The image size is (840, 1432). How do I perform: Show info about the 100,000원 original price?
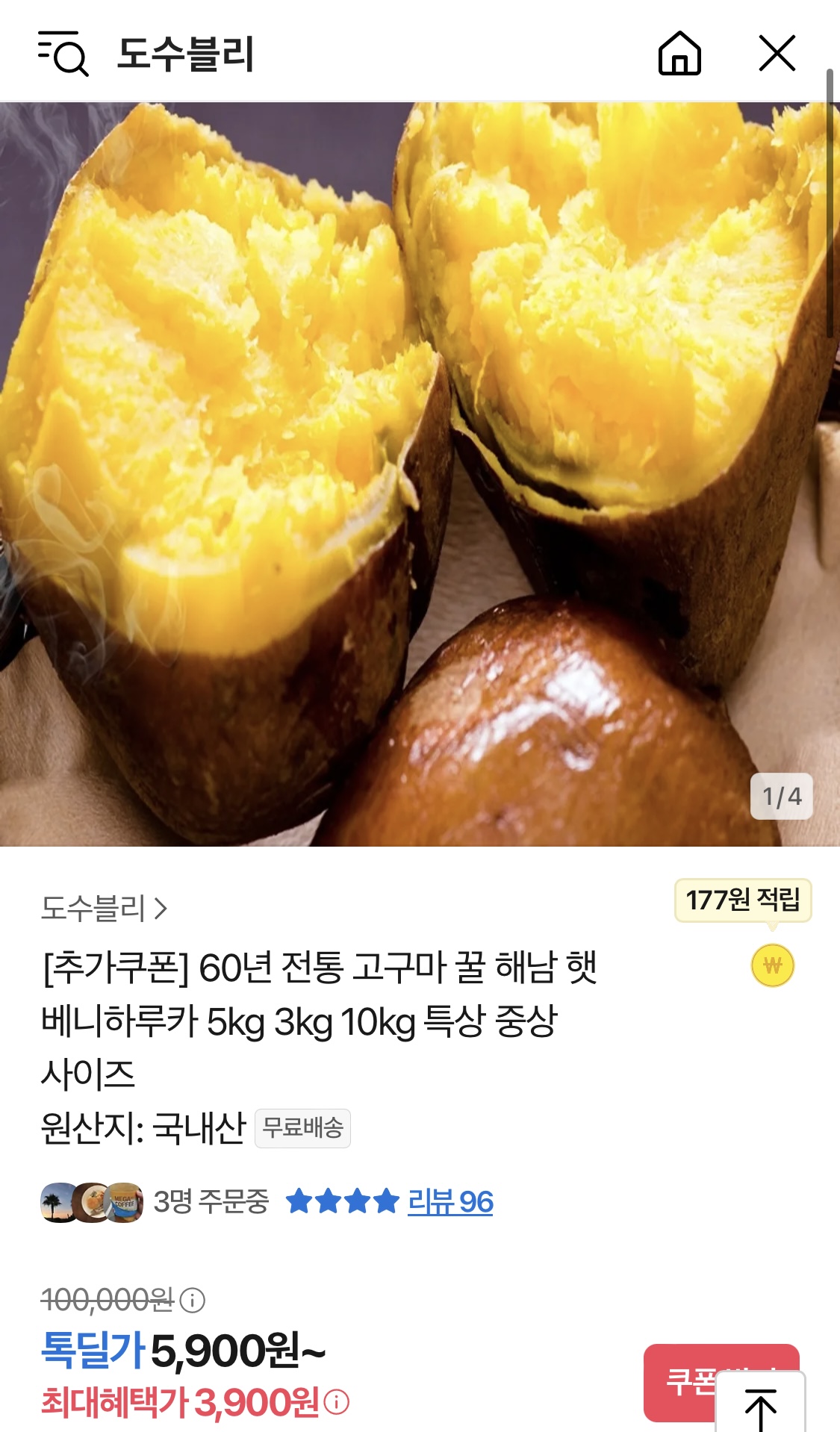click(x=193, y=1300)
